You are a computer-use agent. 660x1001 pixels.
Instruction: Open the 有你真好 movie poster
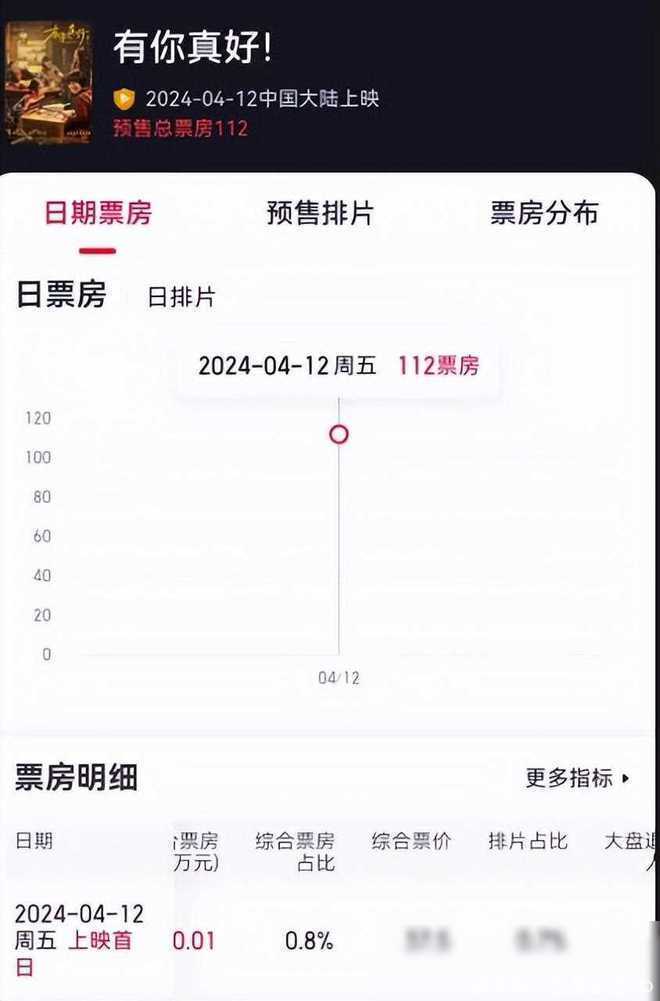click(x=48, y=82)
